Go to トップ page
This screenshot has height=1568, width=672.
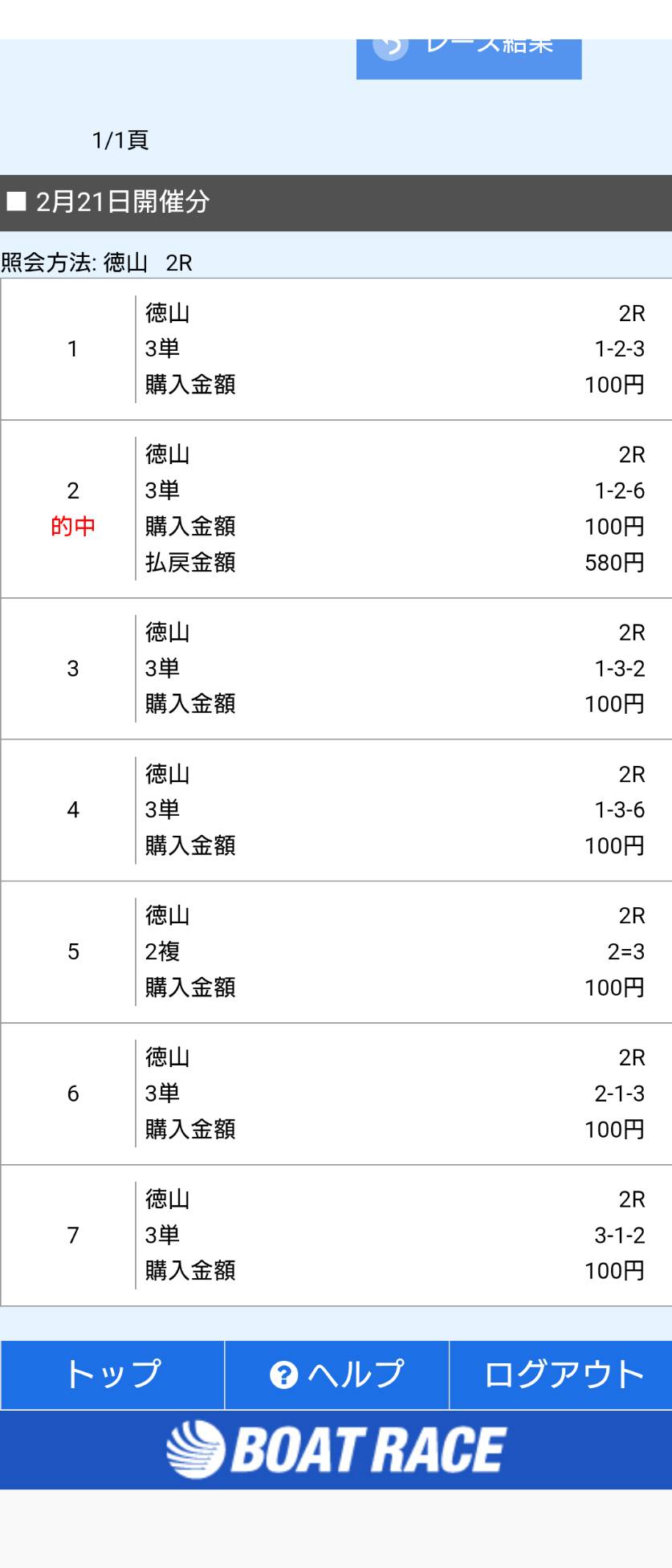point(112,1375)
